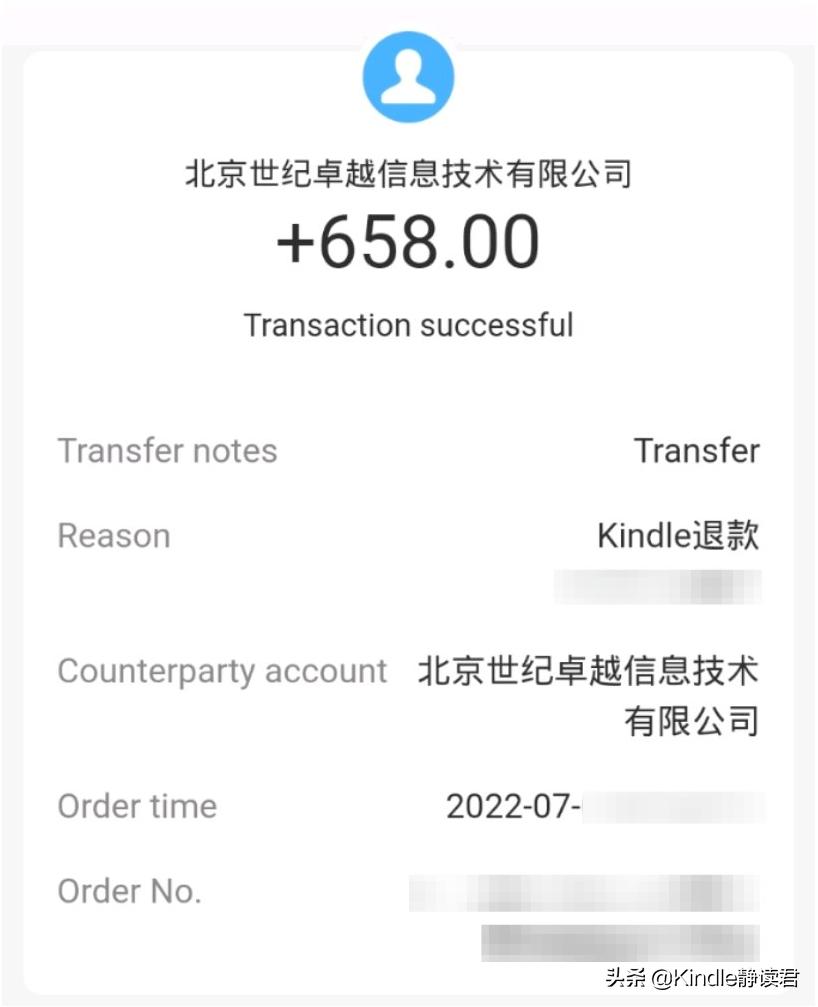Screen dimensions: 818x1007
Task: Select the person silhouette inside the avatar
Action: point(408,75)
